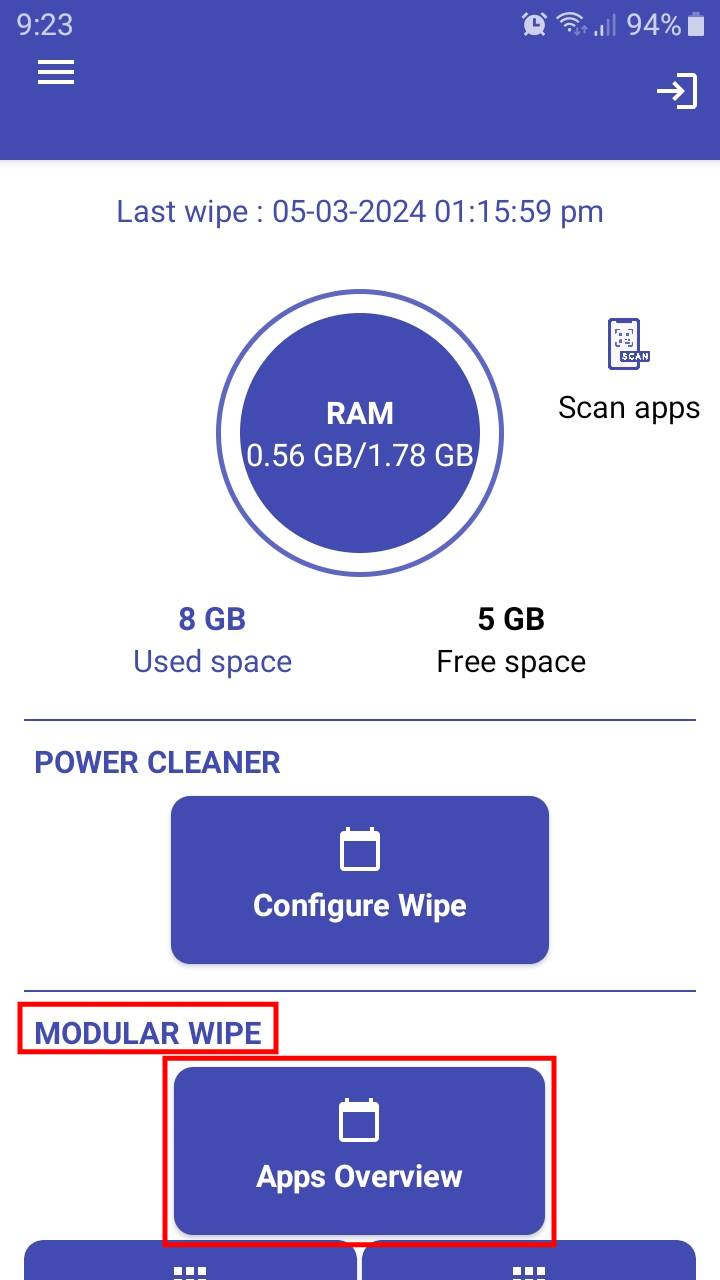Start Scan apps
This screenshot has height=1280, width=720.
pyautogui.click(x=629, y=370)
